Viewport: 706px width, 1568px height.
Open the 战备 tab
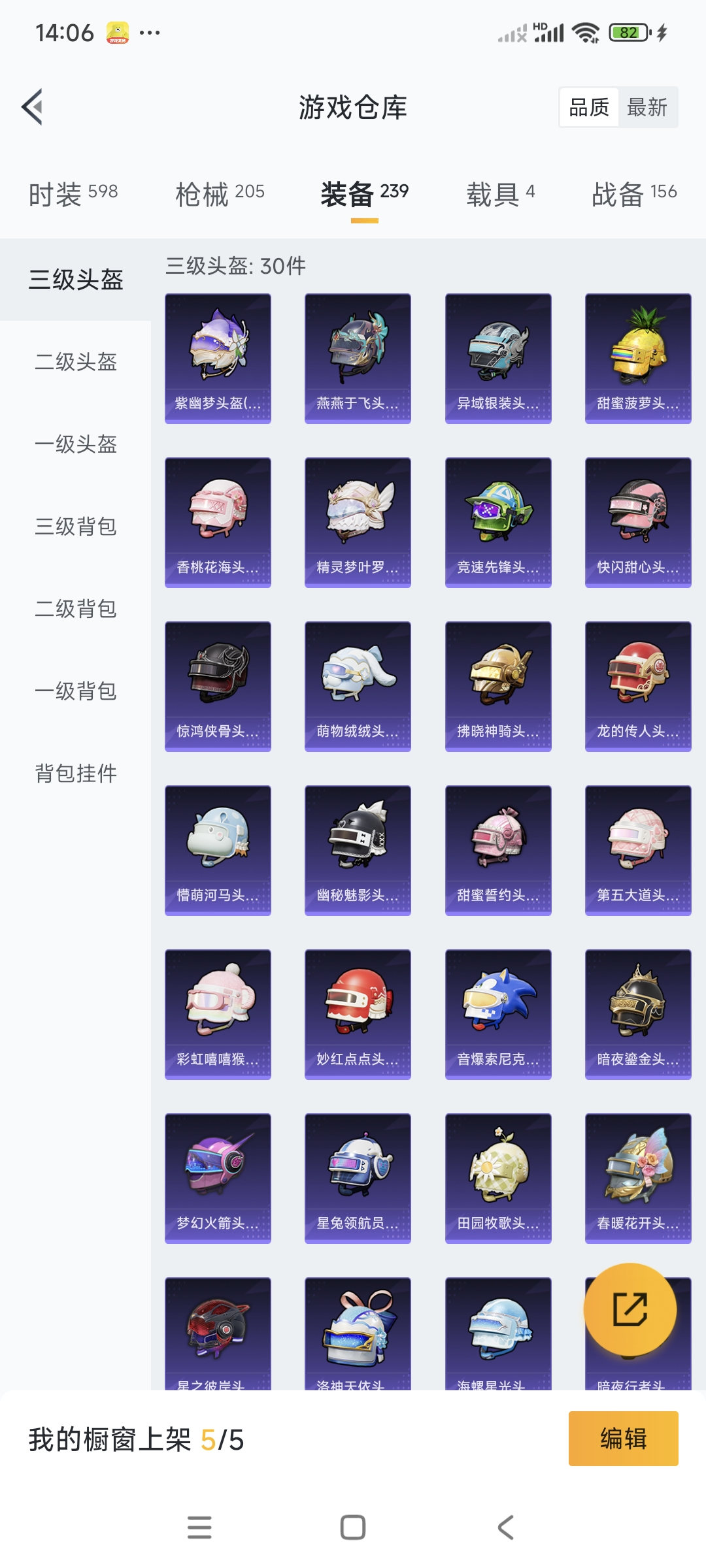pos(634,193)
